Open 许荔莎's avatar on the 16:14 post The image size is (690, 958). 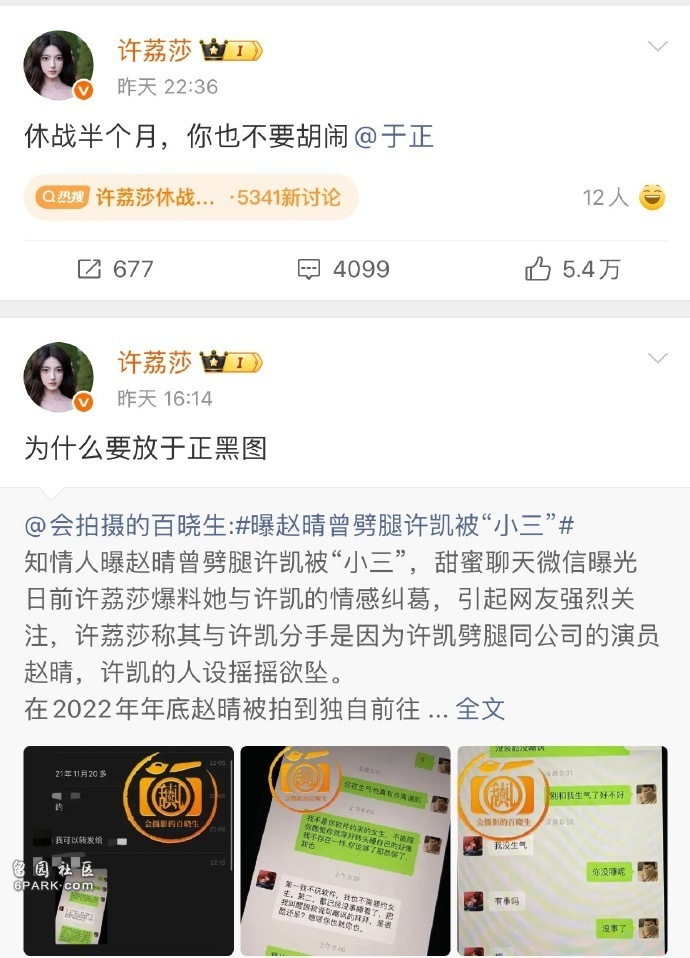(x=58, y=377)
